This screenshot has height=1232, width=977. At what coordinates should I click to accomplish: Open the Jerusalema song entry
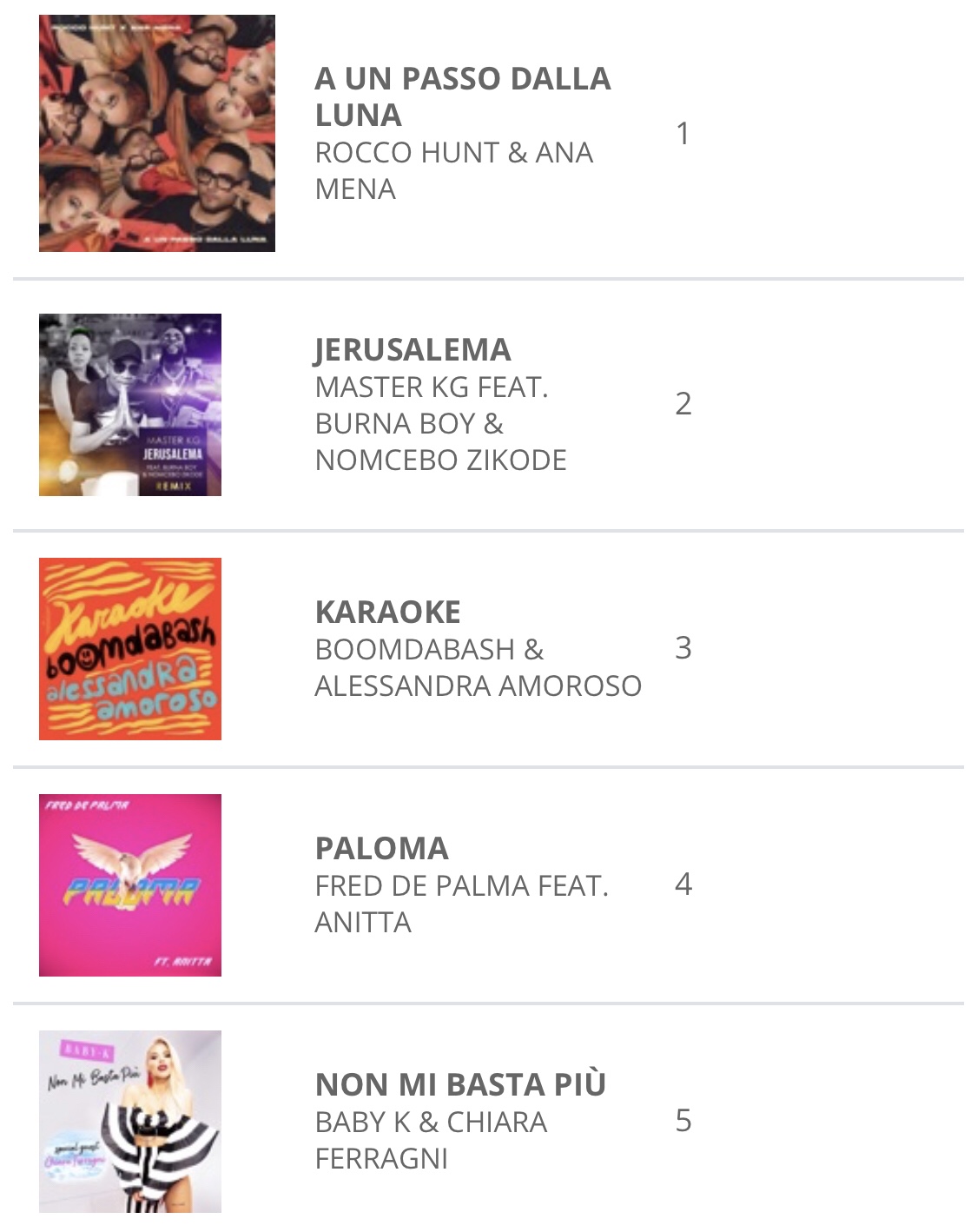click(413, 350)
